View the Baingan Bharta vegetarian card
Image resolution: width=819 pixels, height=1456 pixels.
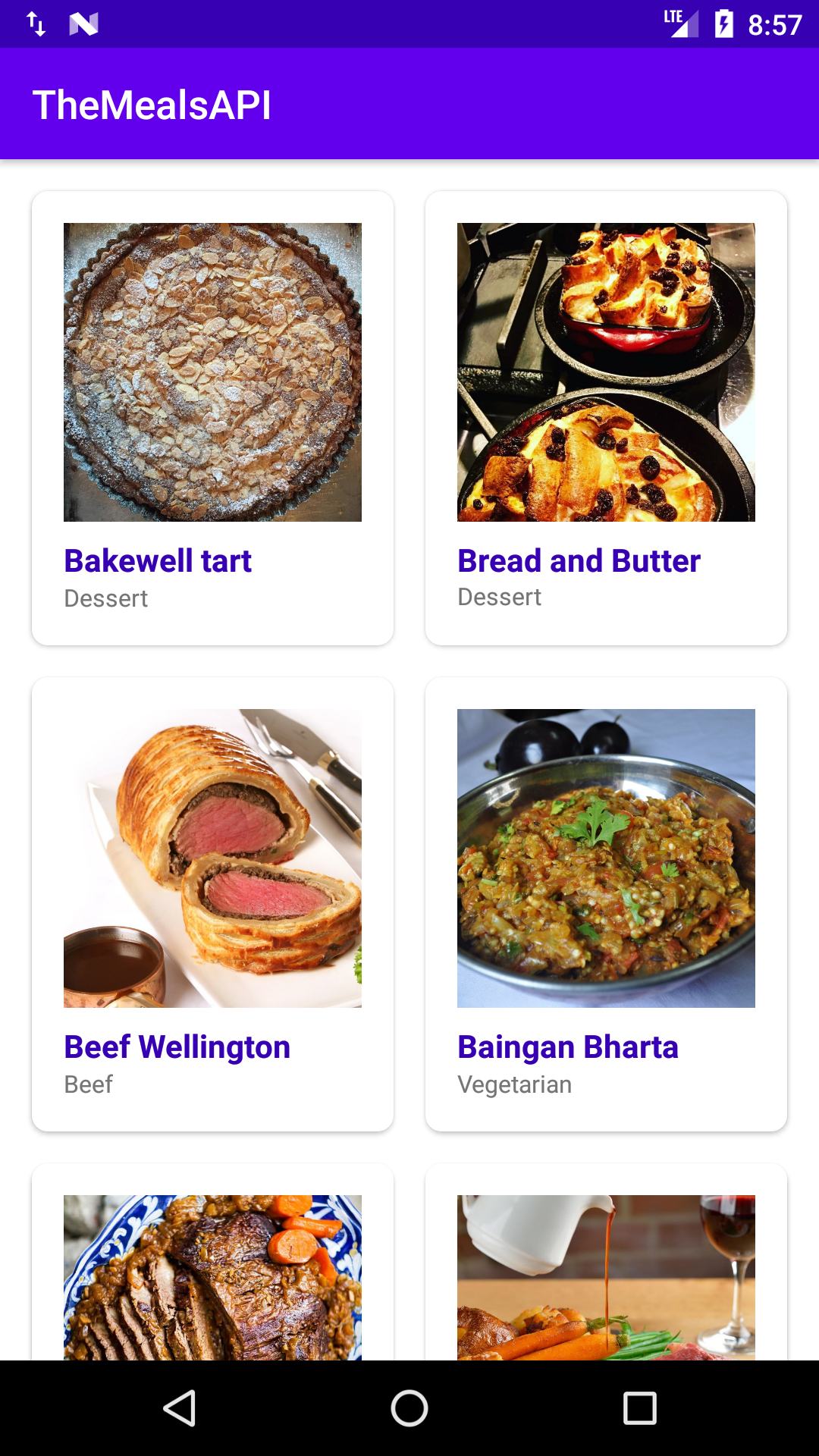coord(606,904)
